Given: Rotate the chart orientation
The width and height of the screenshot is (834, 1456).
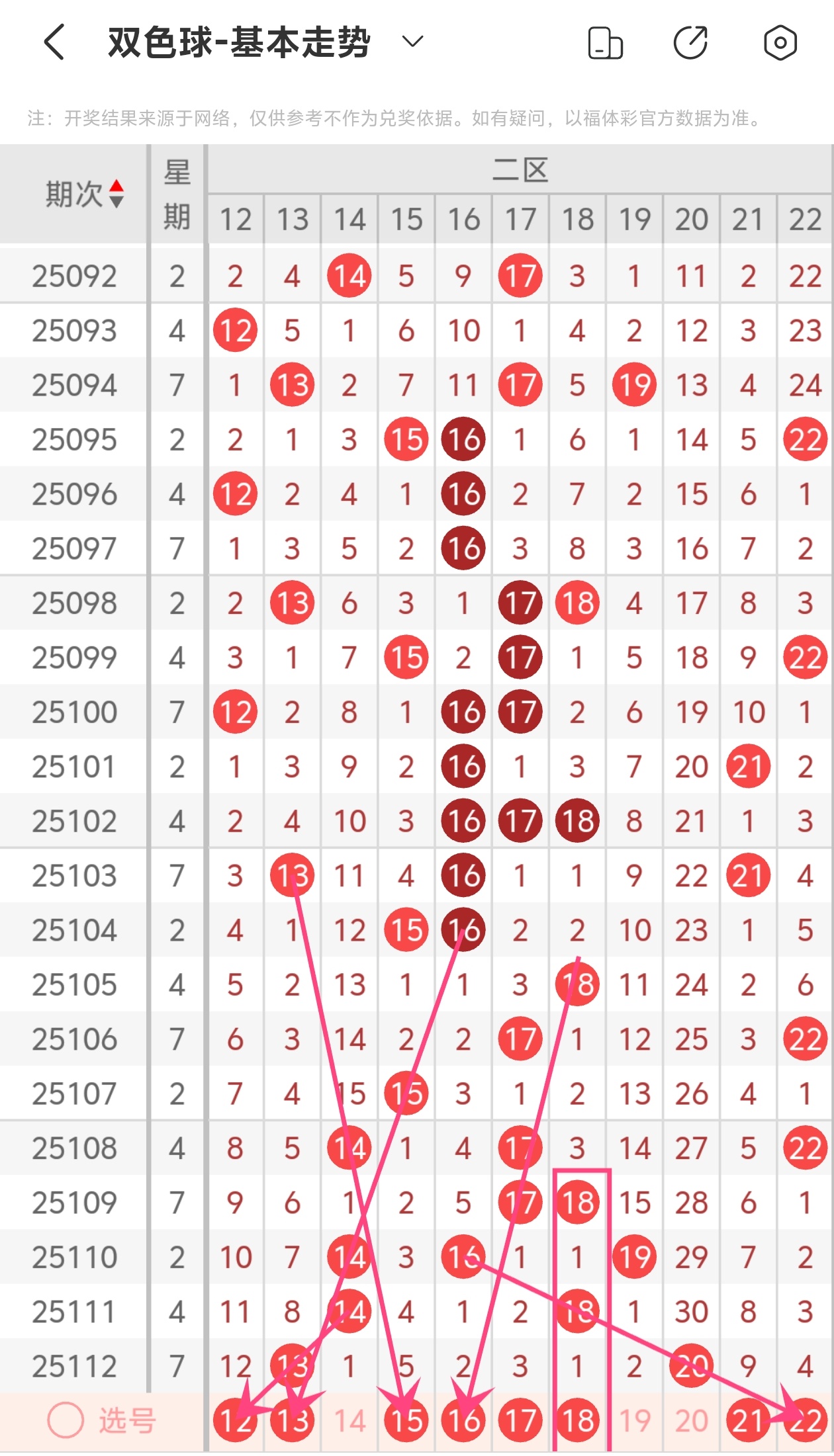Looking at the screenshot, I should coord(605,43).
